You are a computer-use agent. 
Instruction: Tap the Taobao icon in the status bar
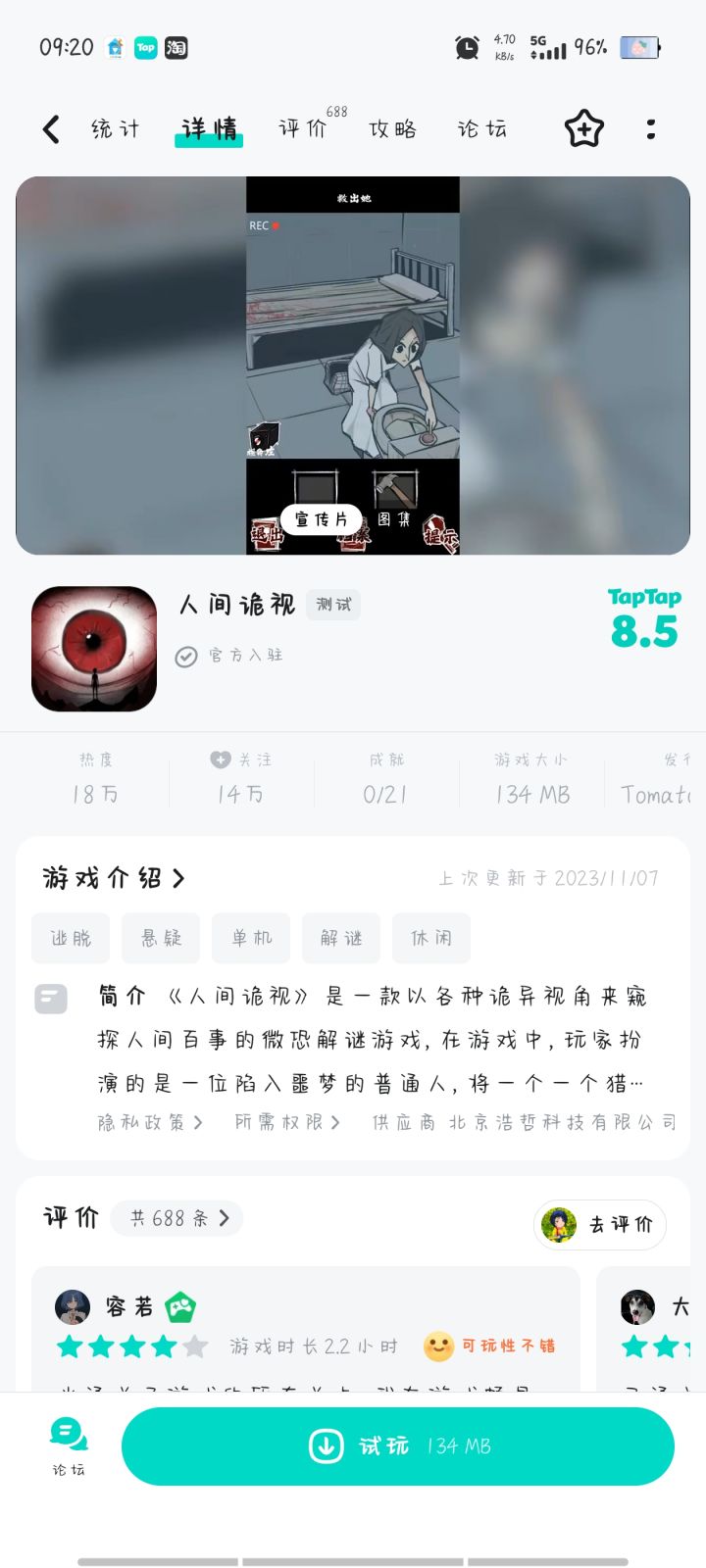coord(176,48)
